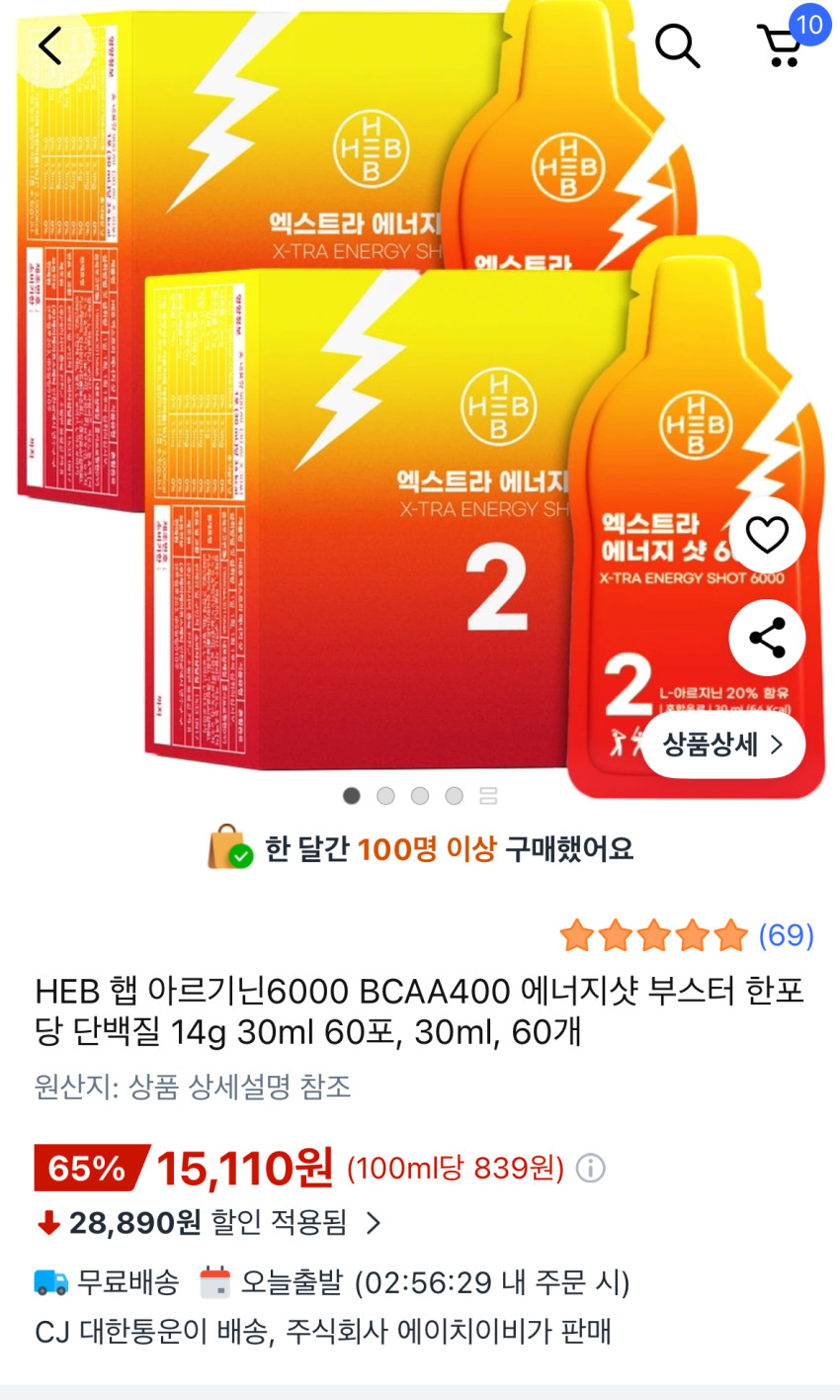Expand 28,890원 할인 적용됨 details
Image resolution: width=840 pixels, height=1400 pixels.
tap(374, 1224)
